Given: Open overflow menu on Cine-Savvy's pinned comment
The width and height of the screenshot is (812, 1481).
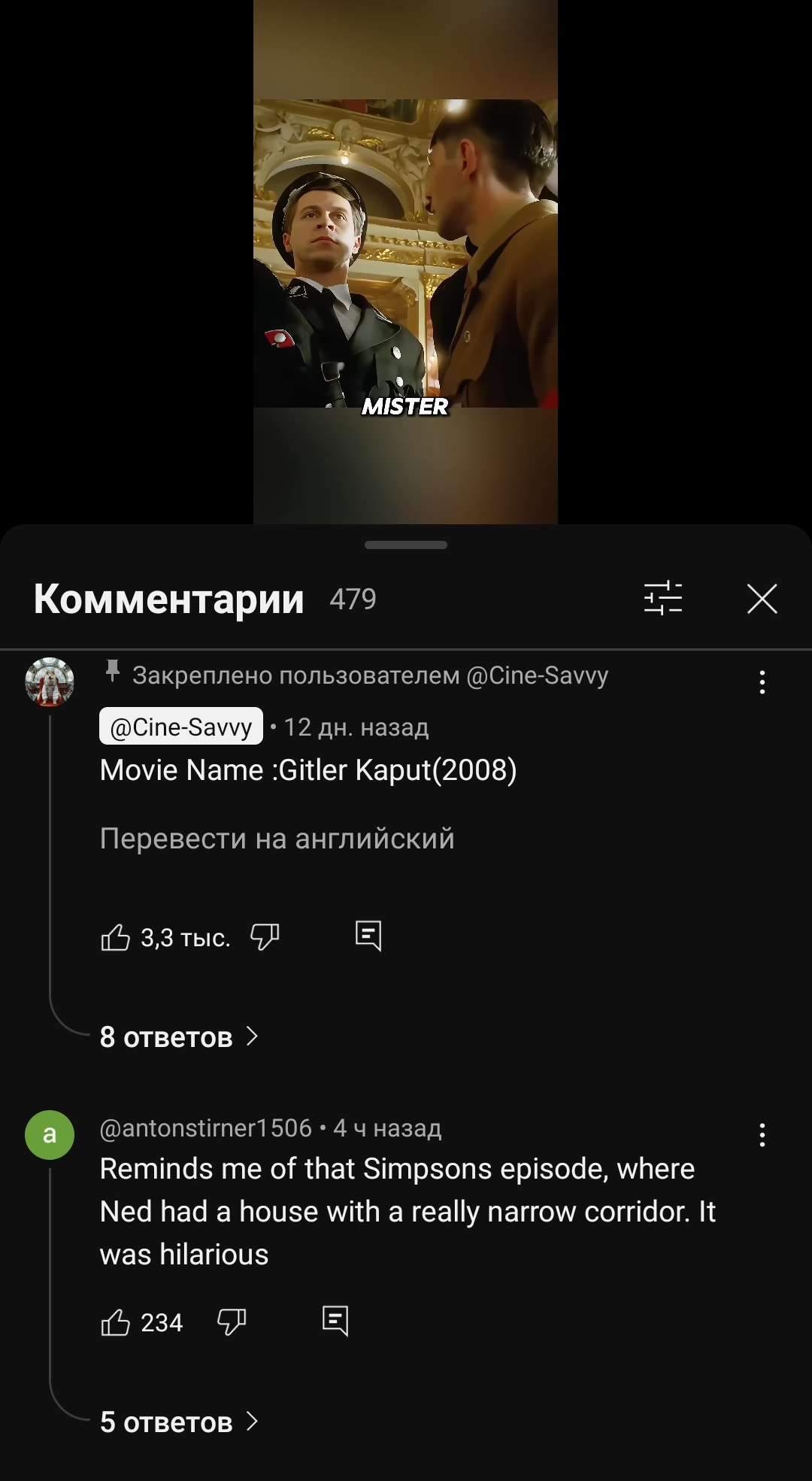Looking at the screenshot, I should tap(762, 682).
